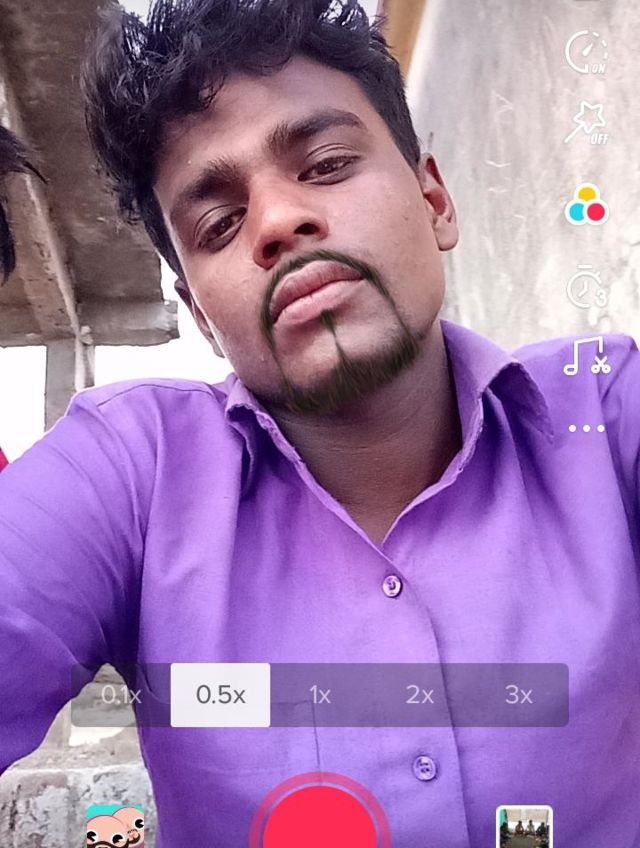Open the three-dot more options
The width and height of the screenshot is (640, 848).
pos(586,428)
